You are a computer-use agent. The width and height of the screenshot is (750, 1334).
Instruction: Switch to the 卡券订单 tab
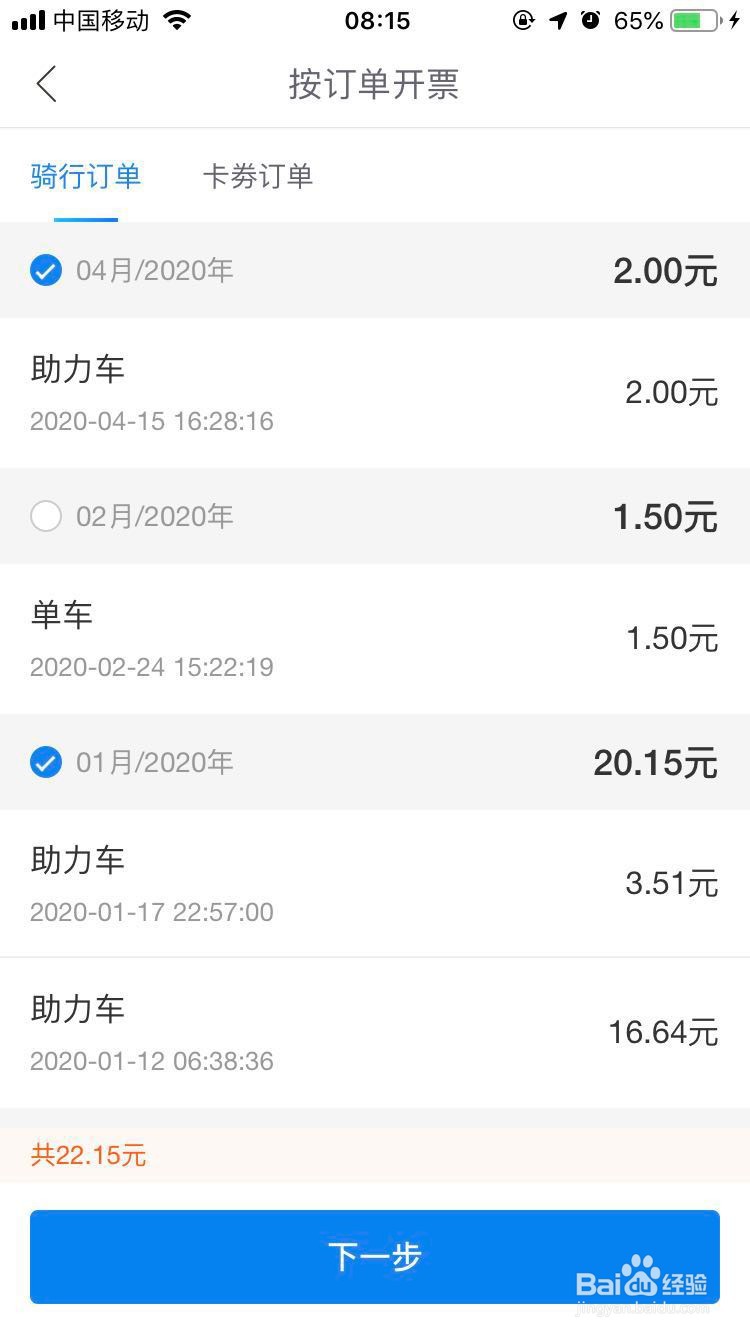(258, 176)
